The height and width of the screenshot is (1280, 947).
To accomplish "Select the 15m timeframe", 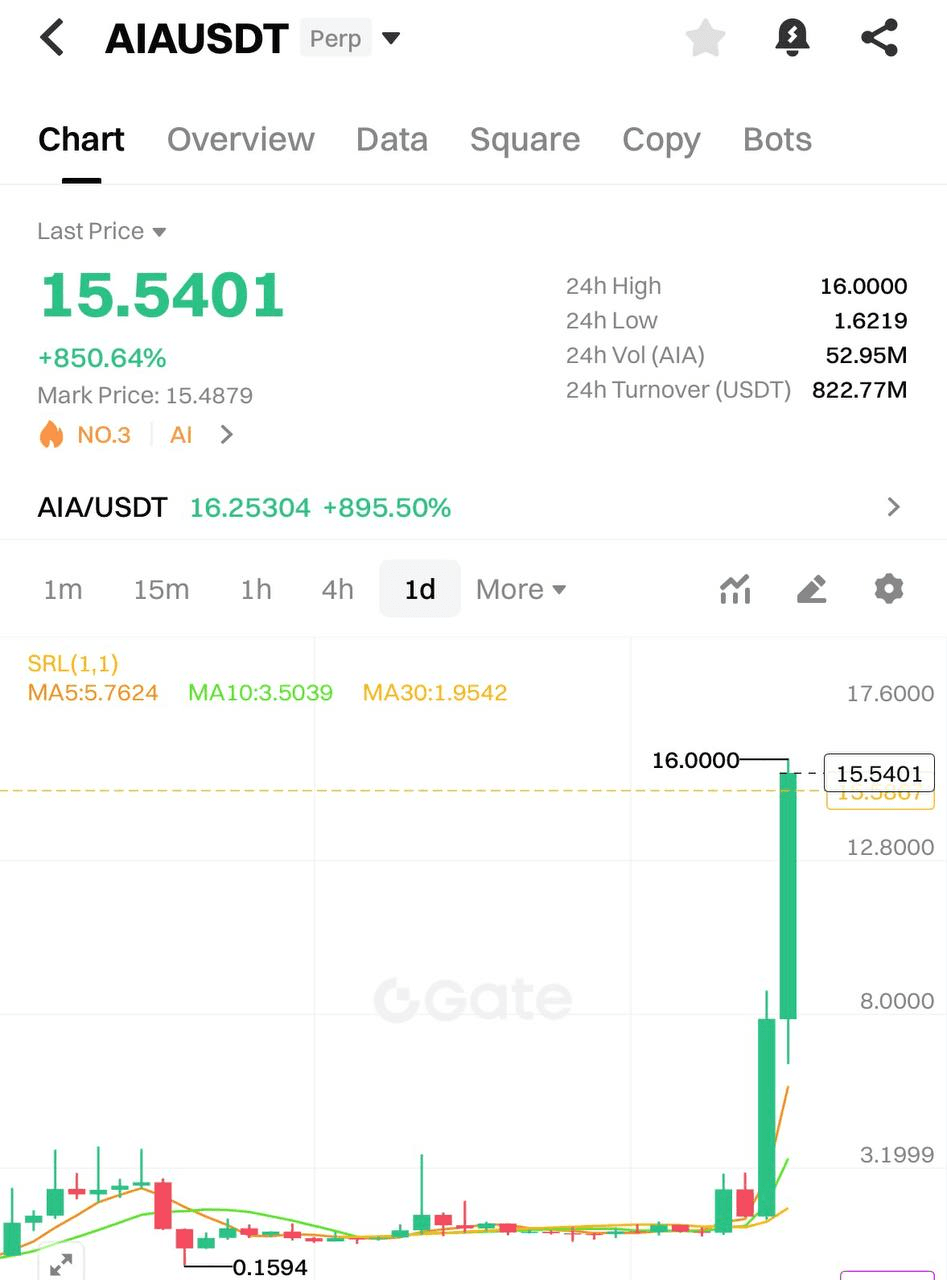I will pos(161,589).
